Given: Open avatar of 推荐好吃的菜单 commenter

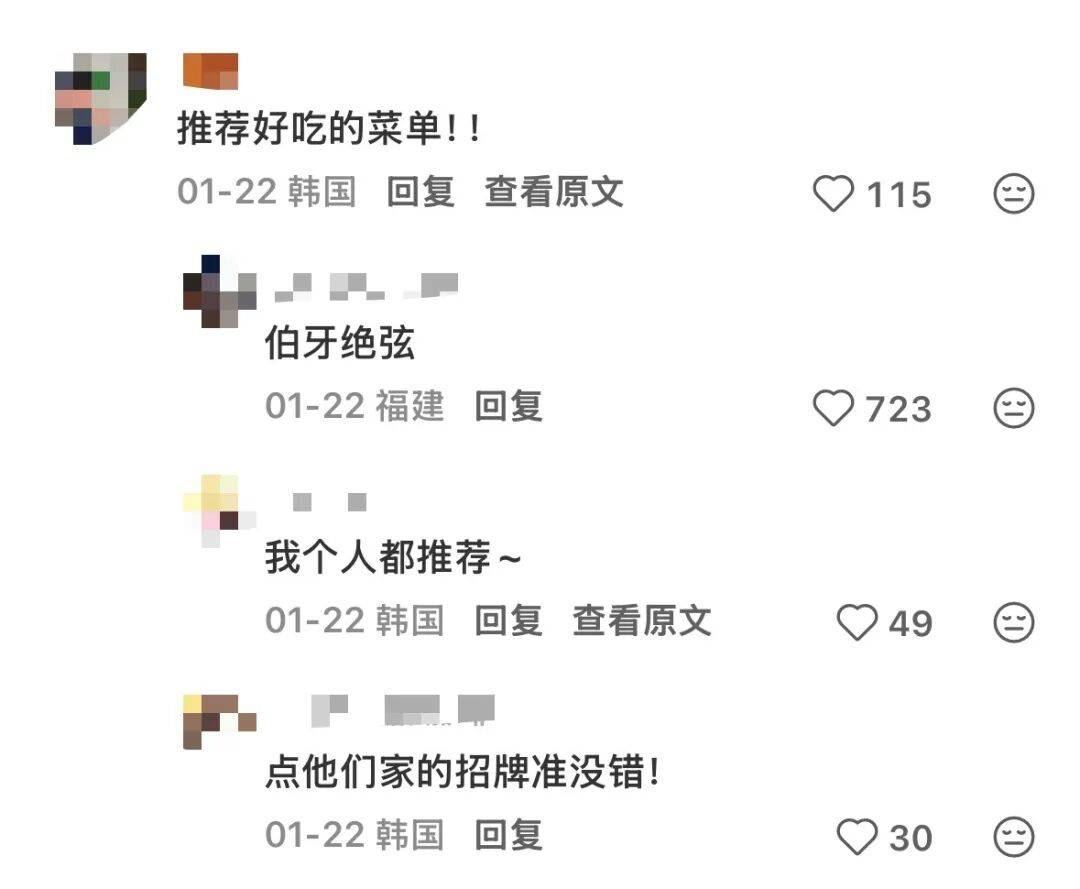Looking at the screenshot, I should point(101,99).
